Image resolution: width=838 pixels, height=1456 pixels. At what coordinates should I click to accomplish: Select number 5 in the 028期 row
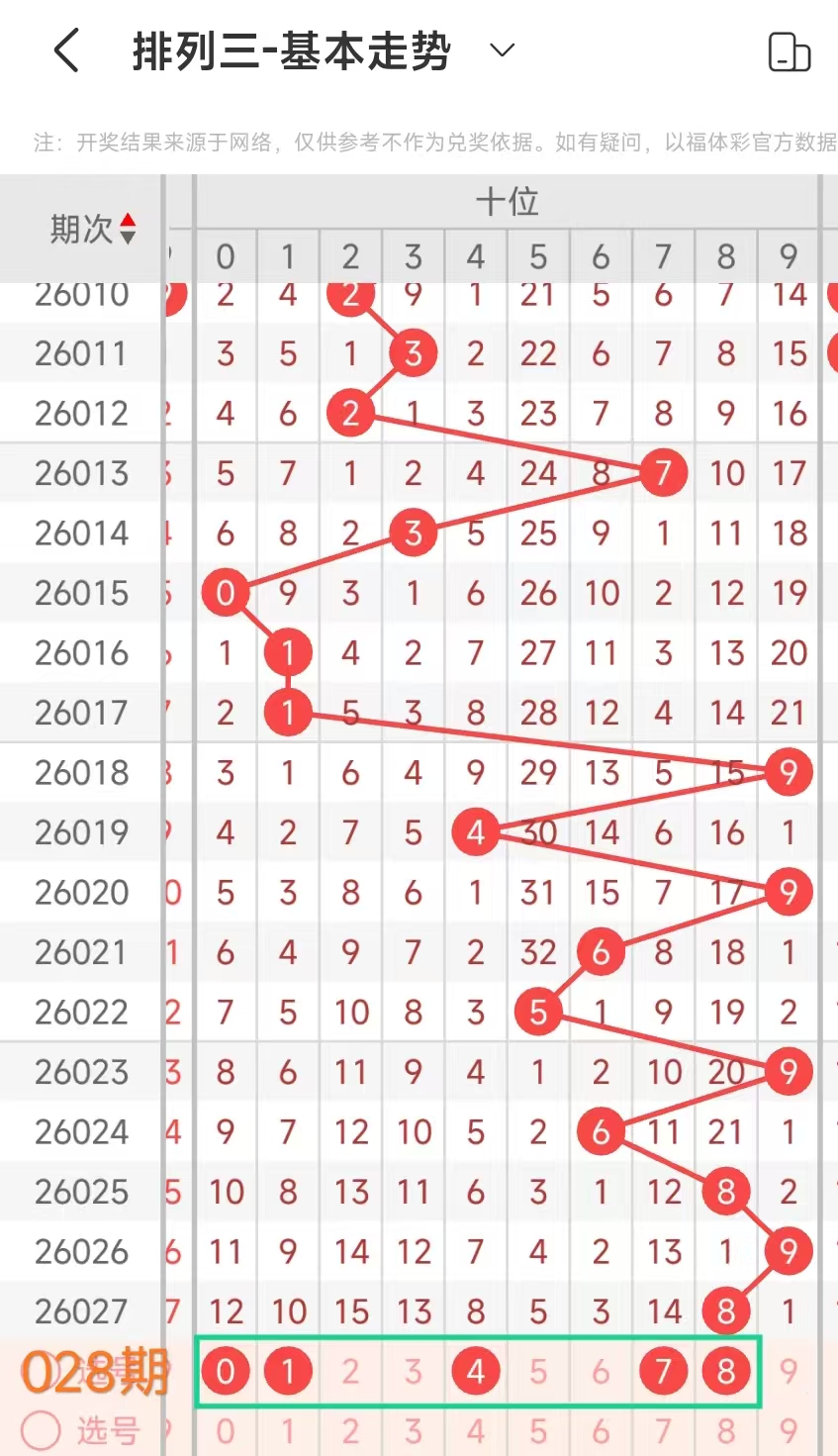538,1372
